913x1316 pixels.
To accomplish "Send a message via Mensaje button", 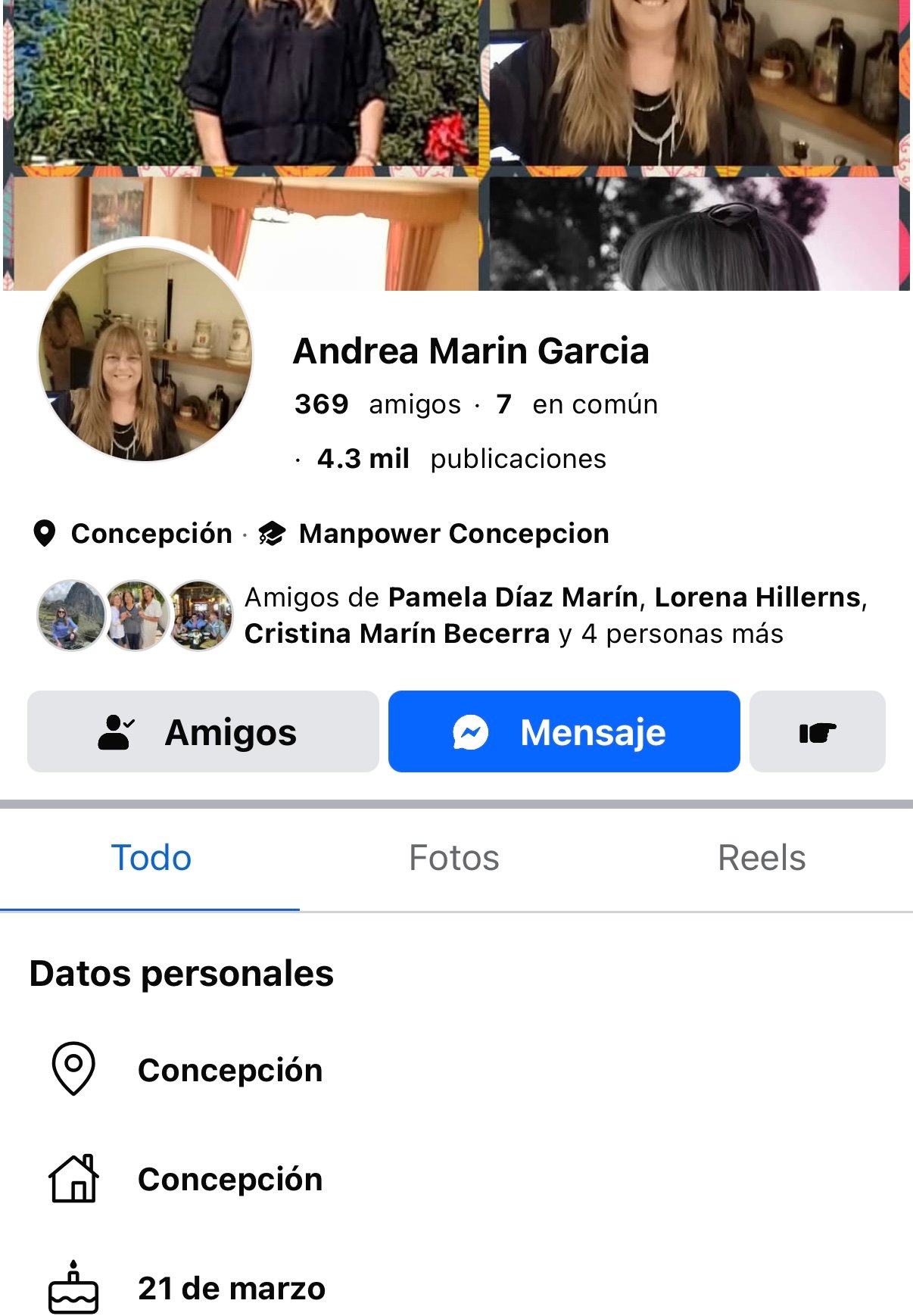I will pyautogui.click(x=564, y=731).
